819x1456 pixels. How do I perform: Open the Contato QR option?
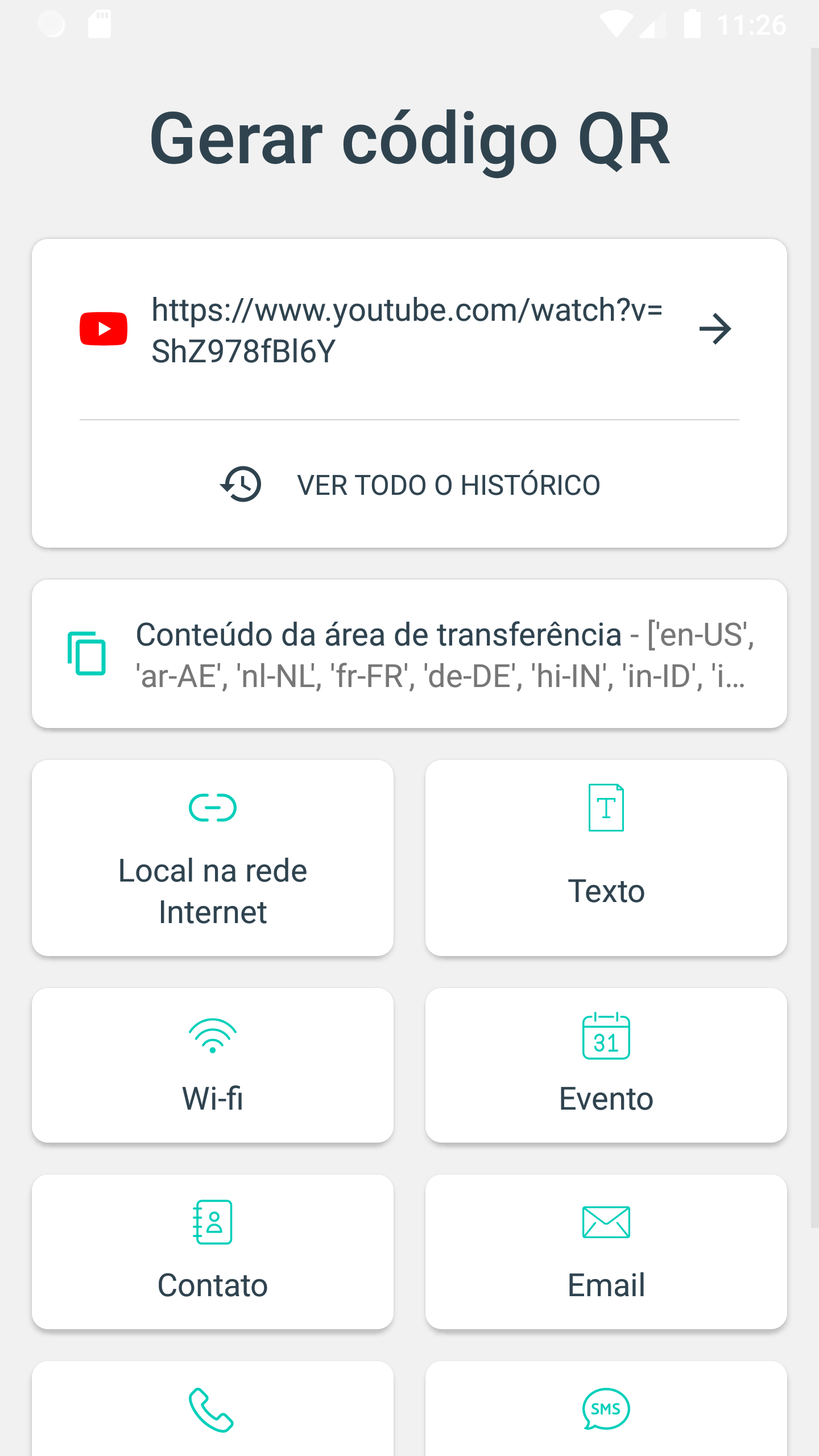point(213,1252)
